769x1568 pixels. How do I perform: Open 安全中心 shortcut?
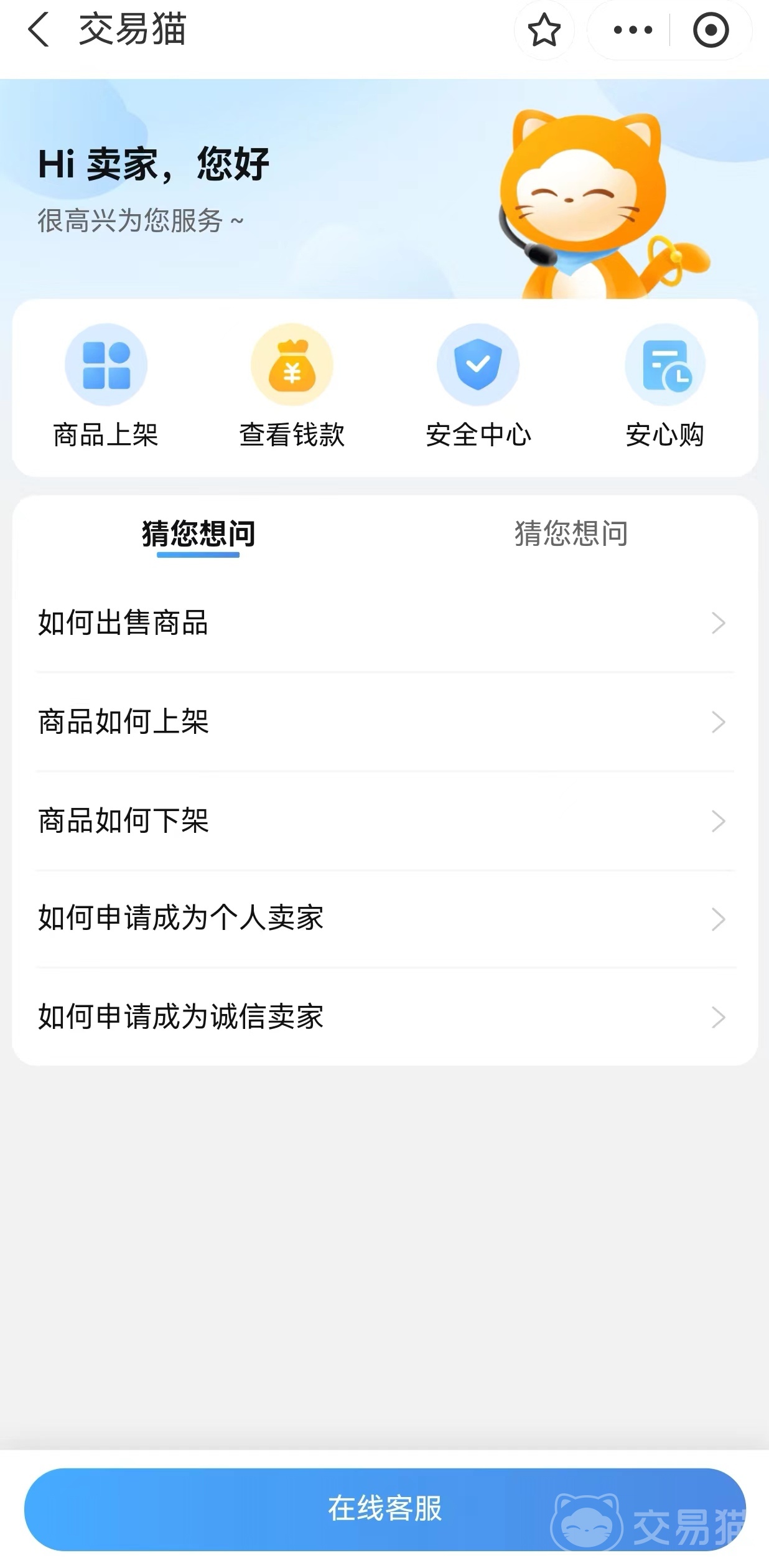[478, 387]
